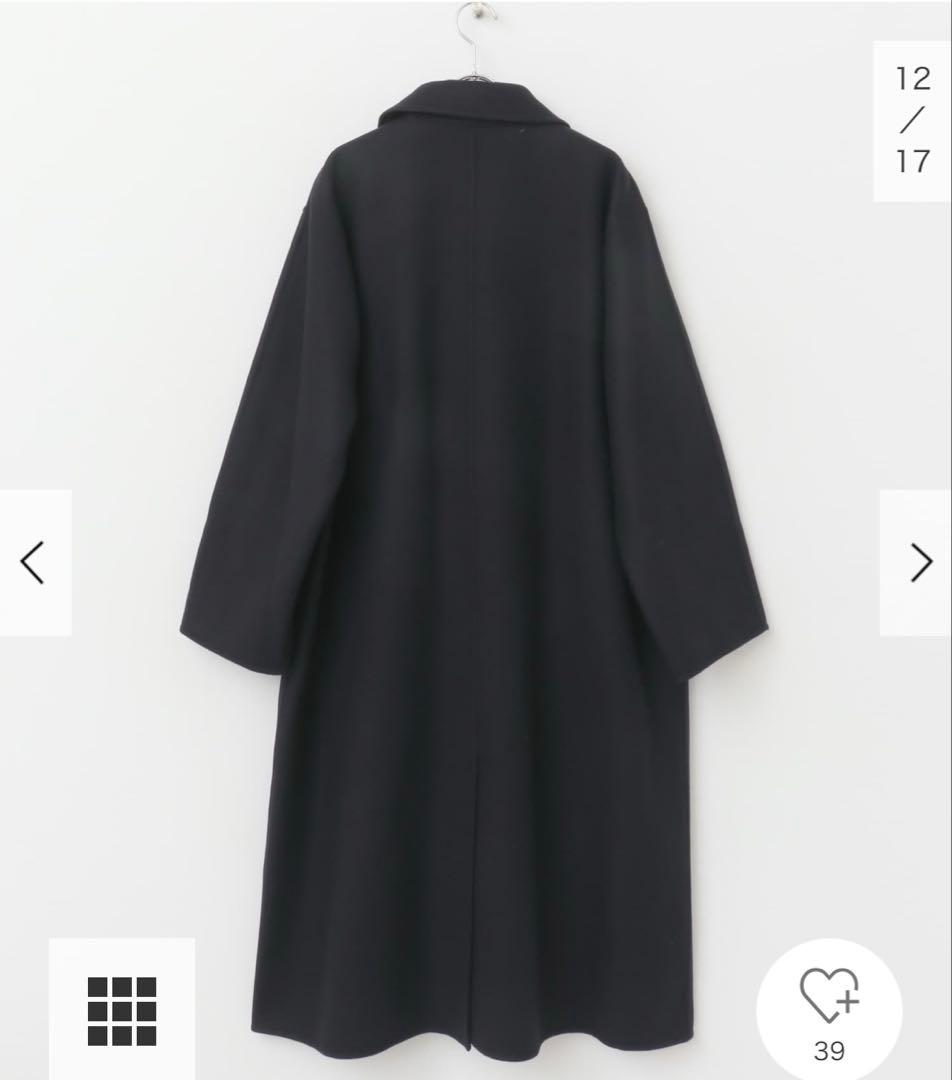The width and height of the screenshot is (952, 1080).
Task: Advance to the next photo with right chevron
Action: pyautogui.click(x=918, y=561)
